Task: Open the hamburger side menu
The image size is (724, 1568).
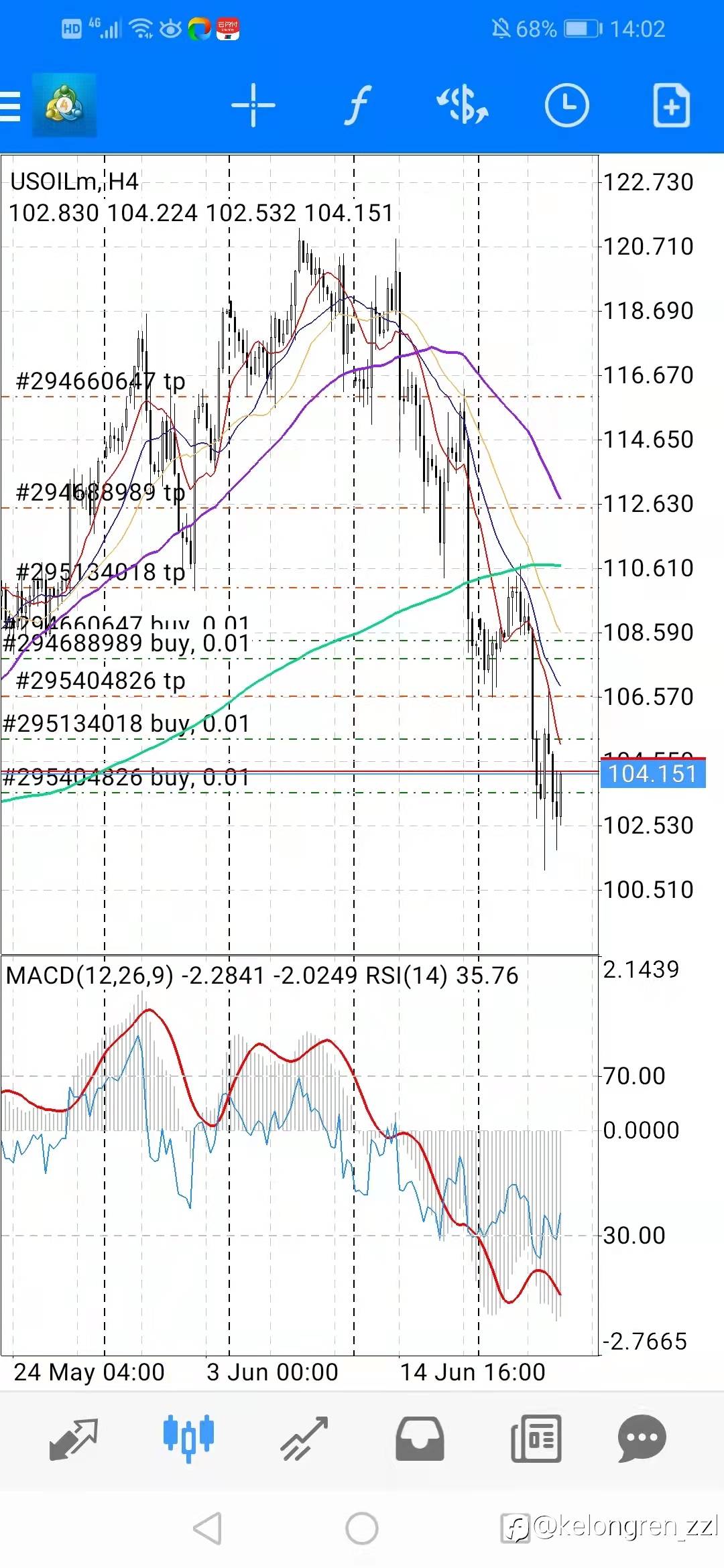Action: coord(10,106)
